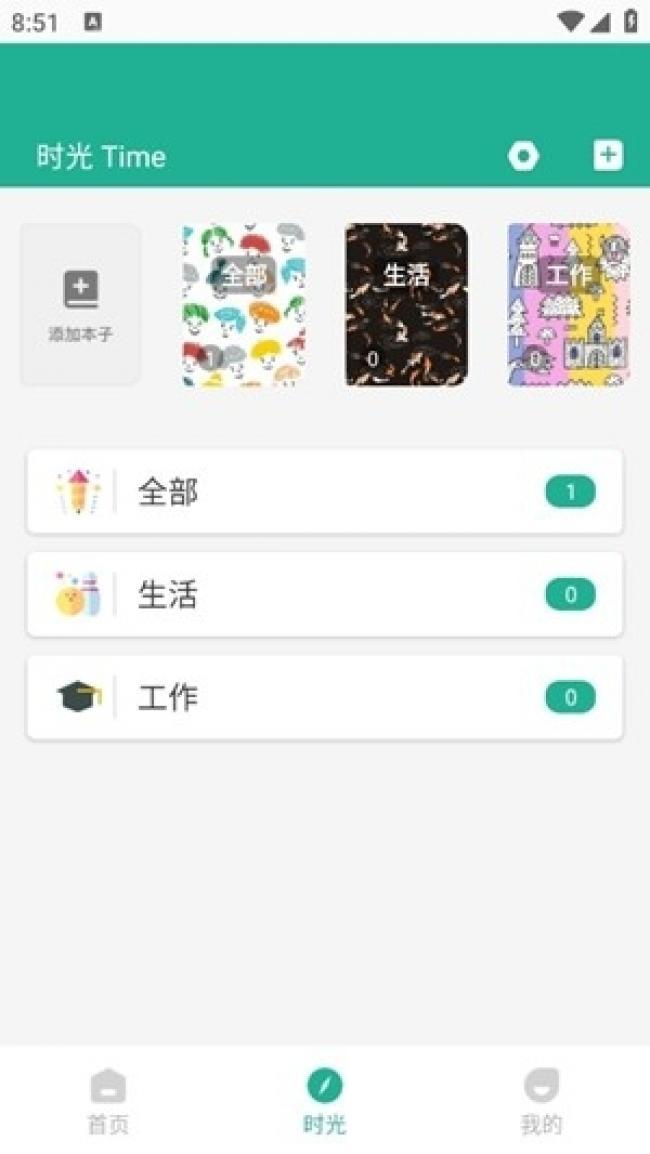Open the 全部 list row
650x1154 pixels.
(x=325, y=492)
